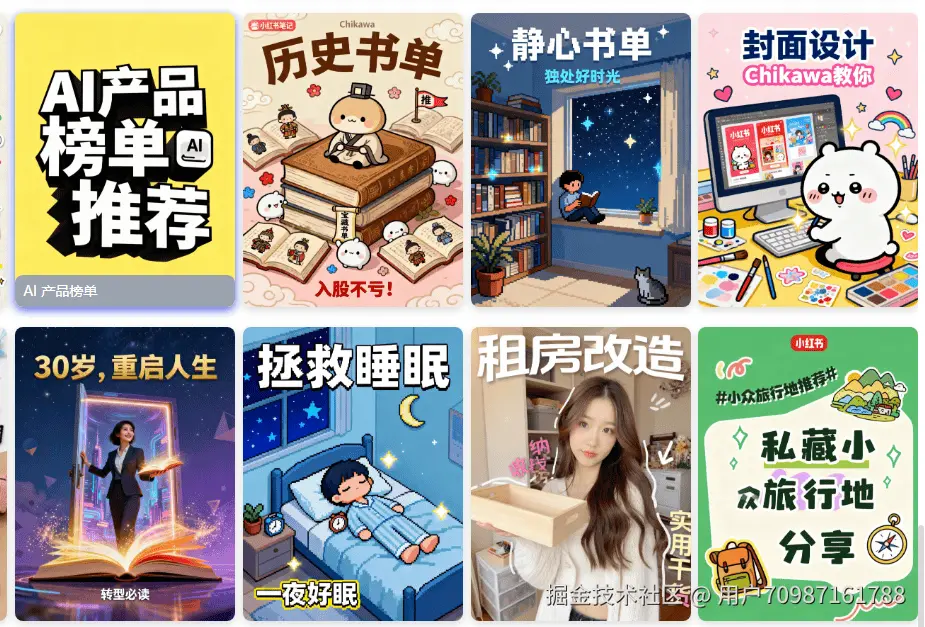Tap the 封面设计 Chikawa template
This screenshot has height=627, width=925.
(x=807, y=160)
